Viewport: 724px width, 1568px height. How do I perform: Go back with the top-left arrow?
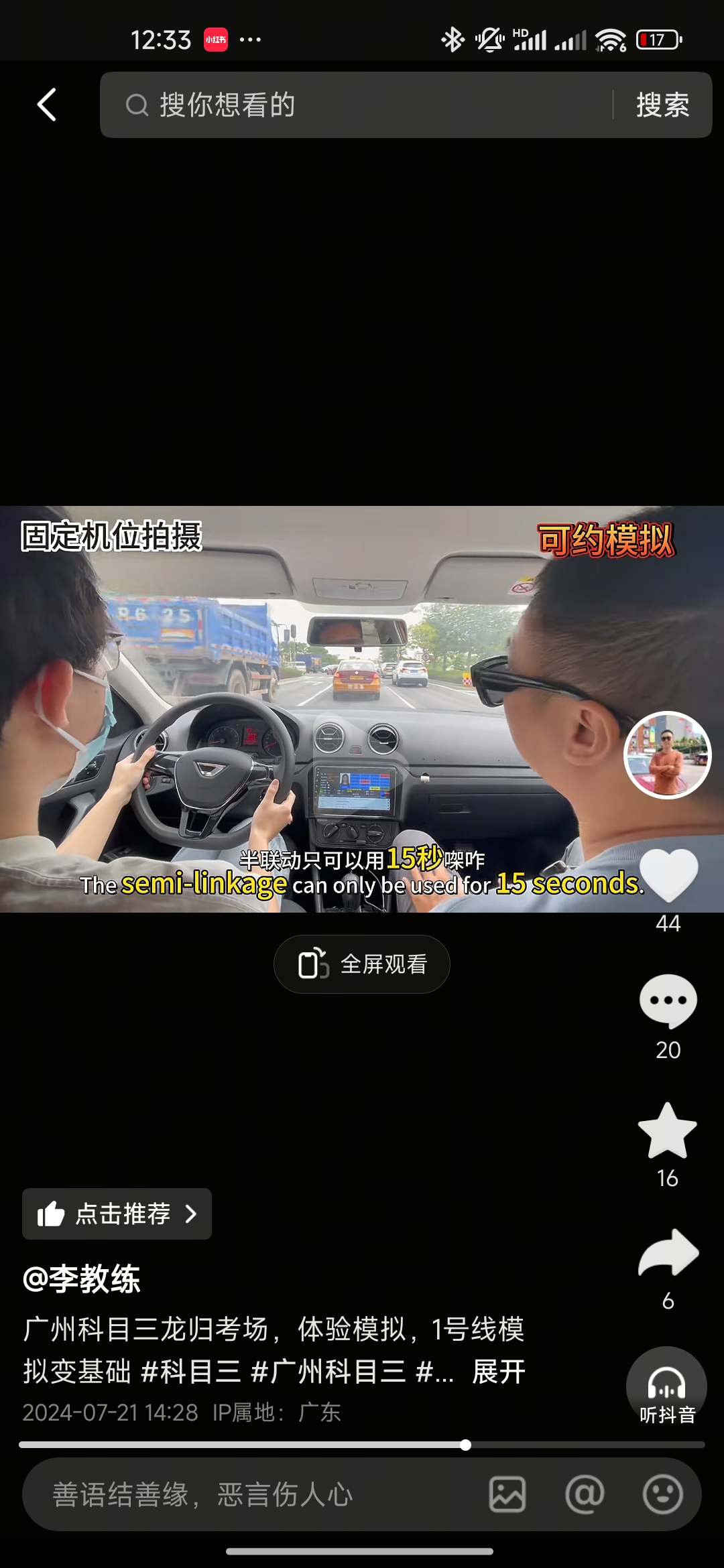pyautogui.click(x=46, y=105)
